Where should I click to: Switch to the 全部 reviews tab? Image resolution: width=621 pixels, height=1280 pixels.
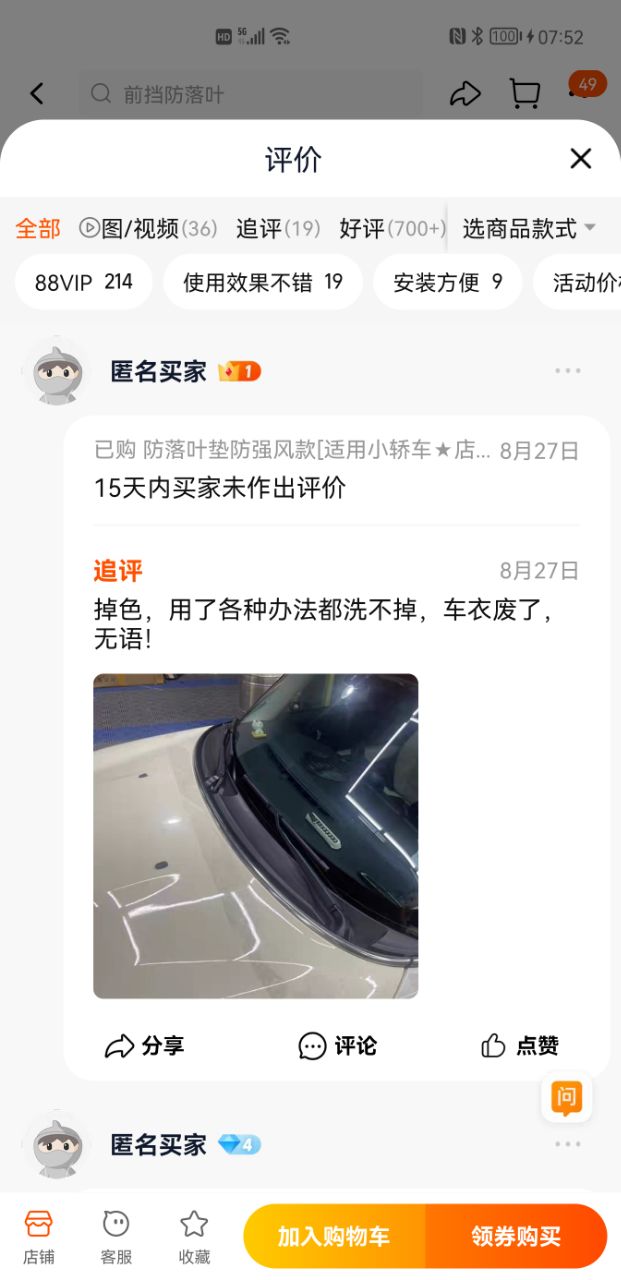point(38,228)
